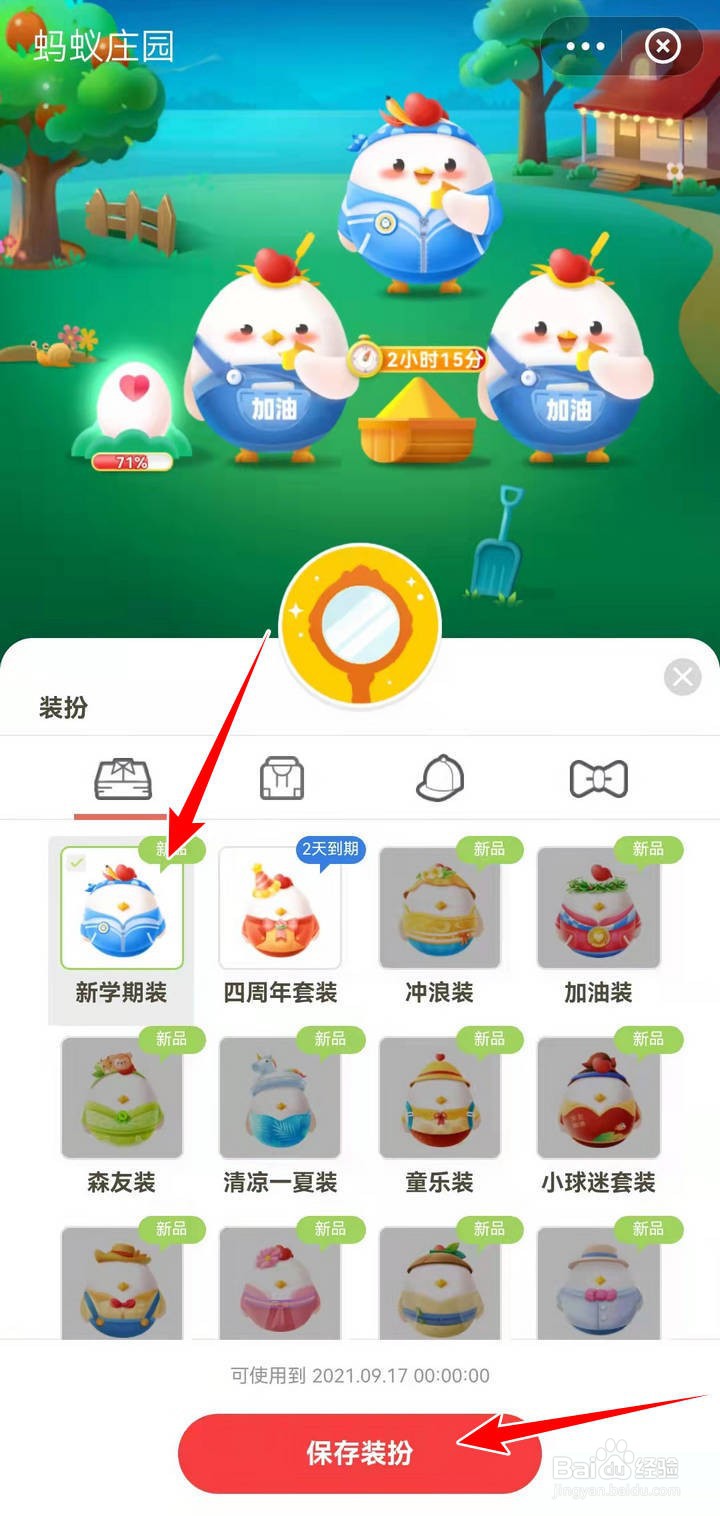This screenshot has width=720, height=1516.
Task: Pick the 森友装 outfit
Action: pos(122,1095)
